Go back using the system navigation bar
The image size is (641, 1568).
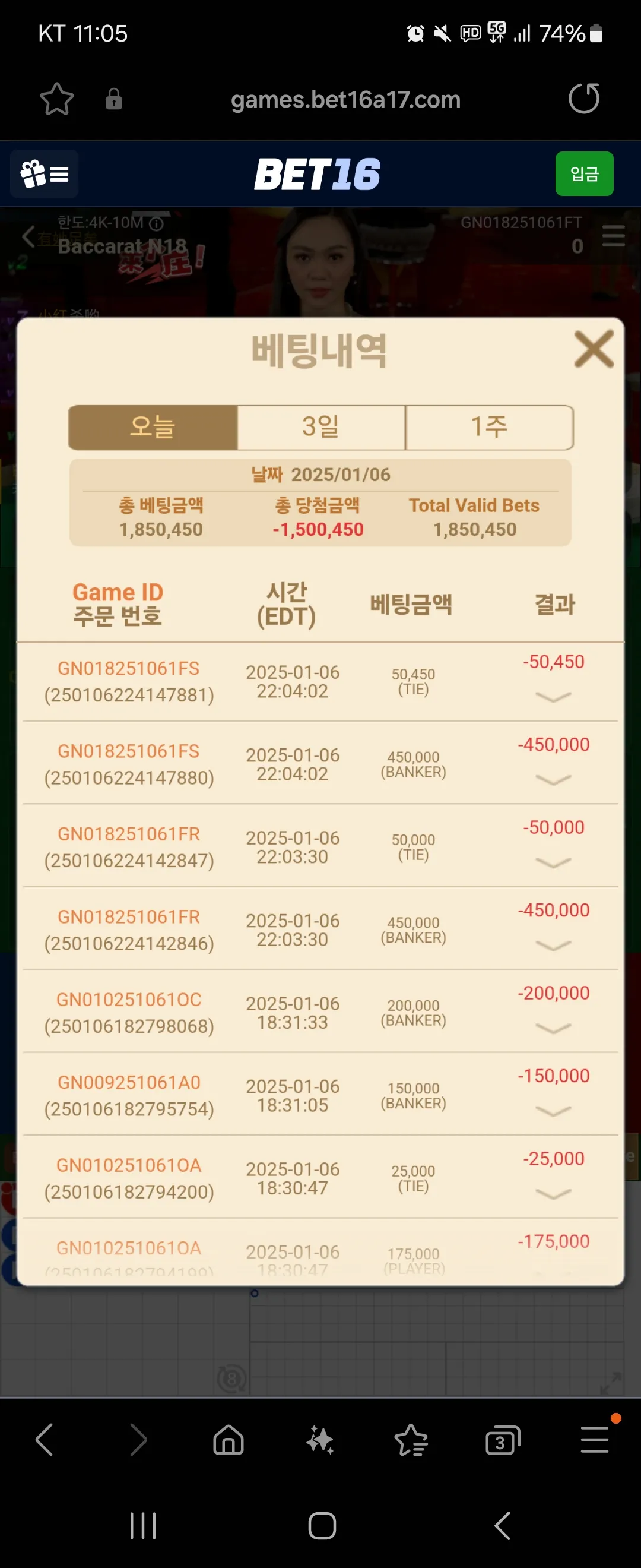[502, 1525]
